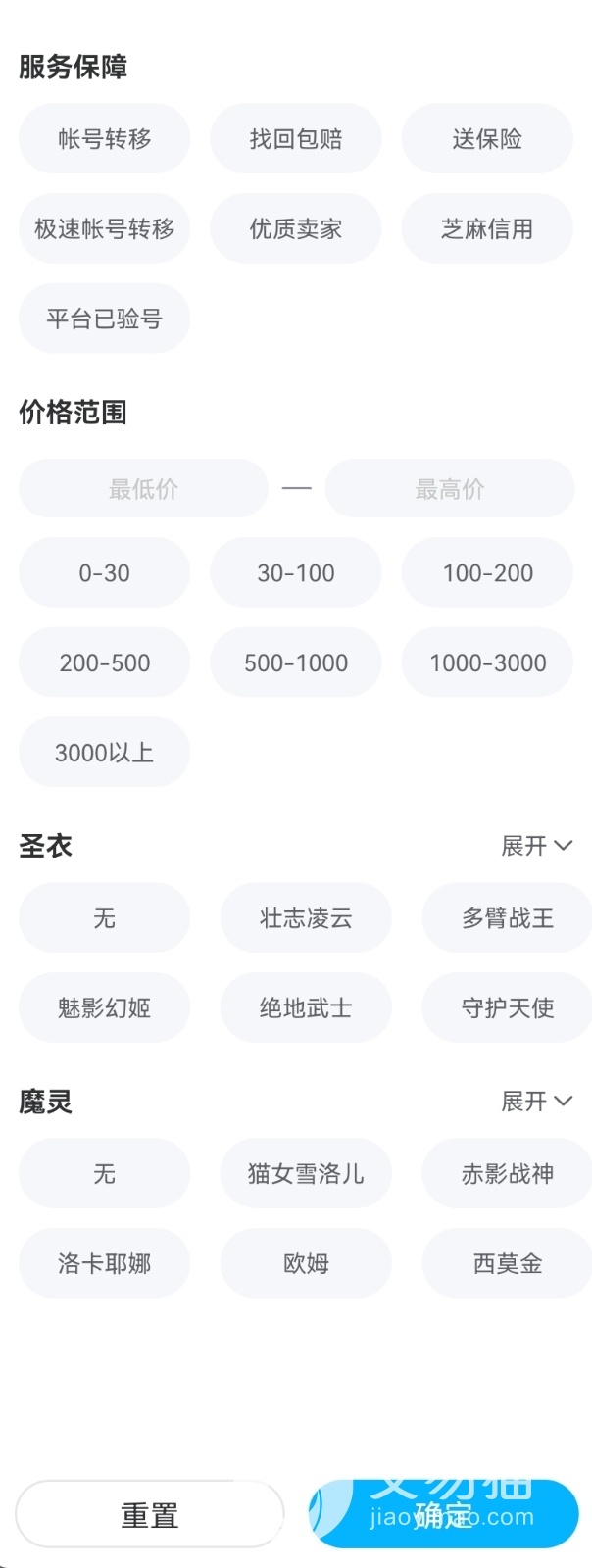Filter by 优质卖家

click(x=295, y=229)
